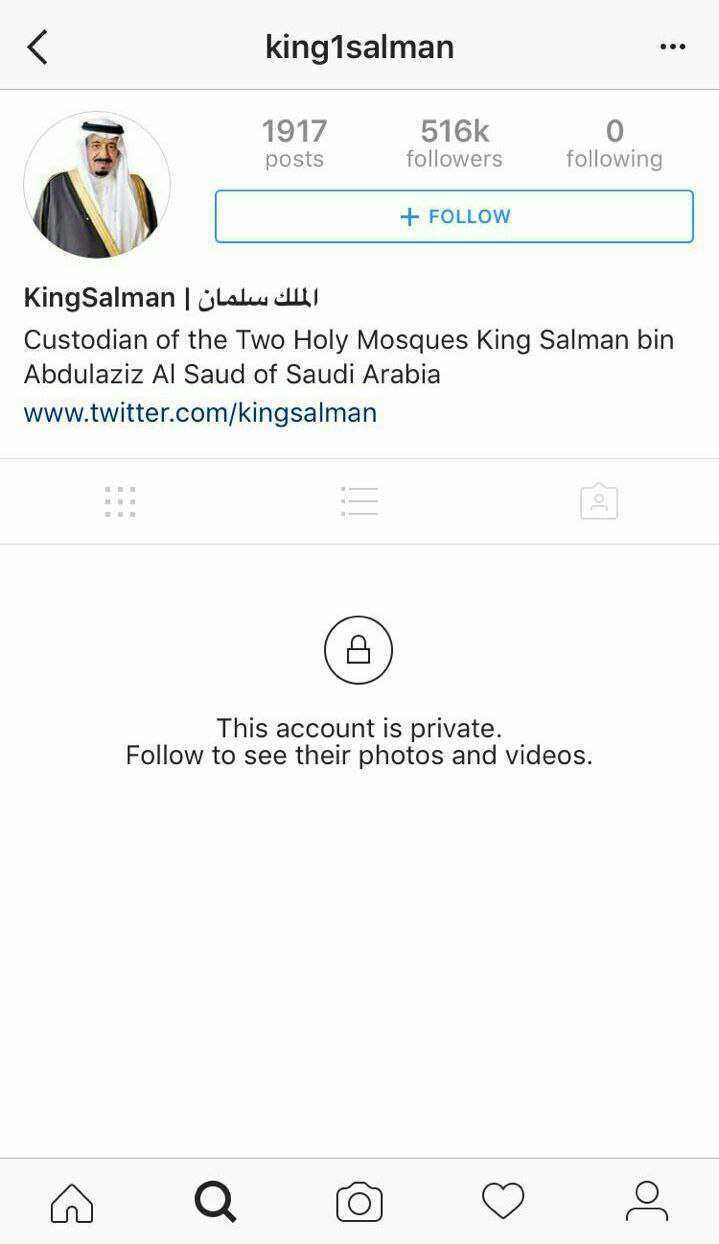
Task: Open the activity heart tab
Action: 503,1202
